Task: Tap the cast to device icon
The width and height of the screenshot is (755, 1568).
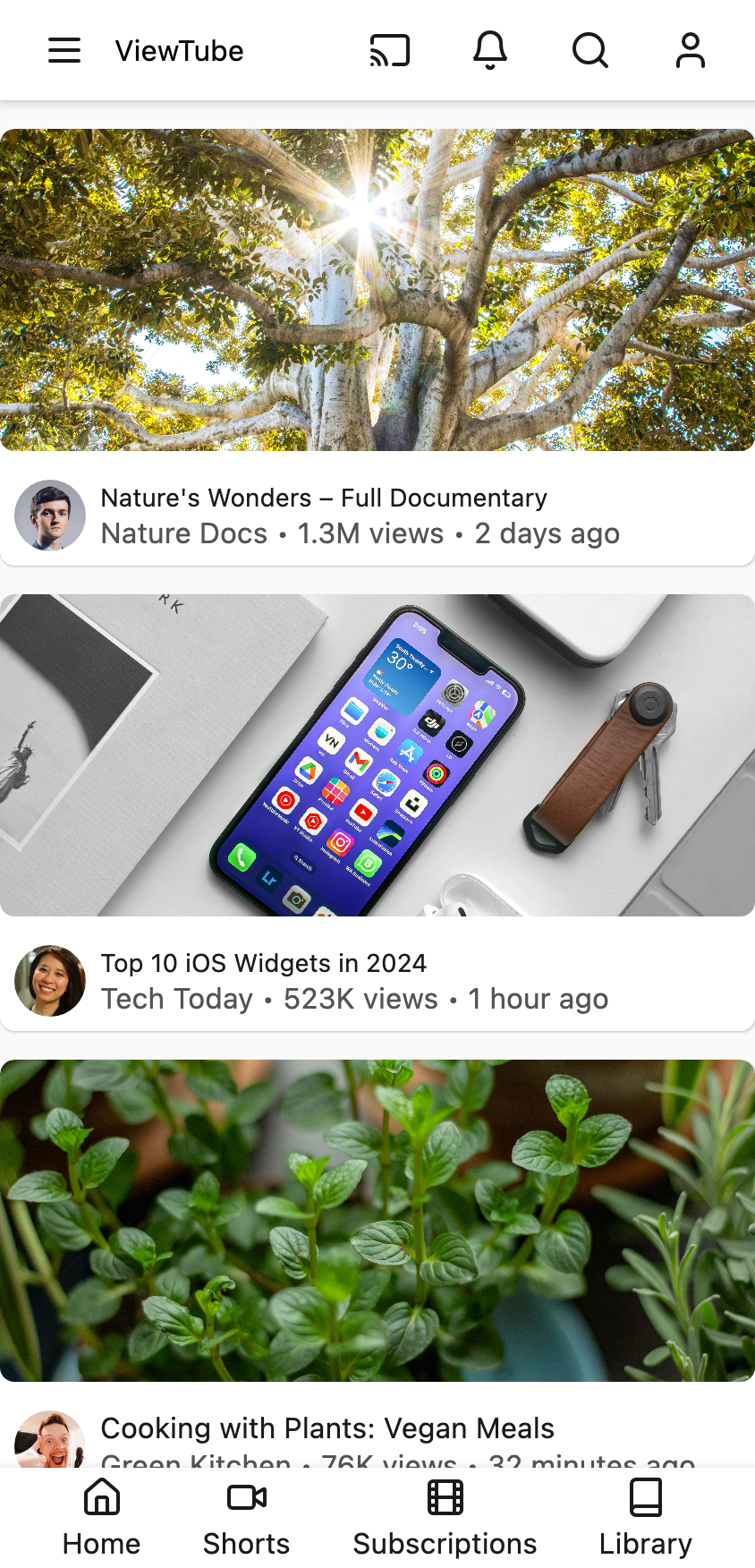Action: point(390,51)
